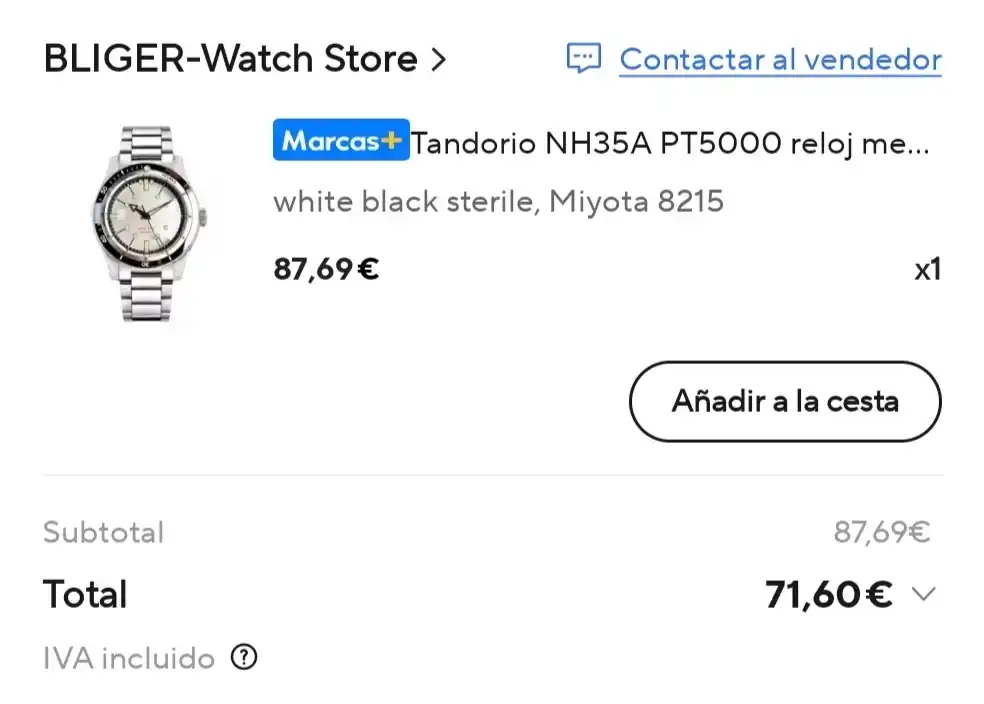Open the Tandorio NH35A PT5000 product title
The height and width of the screenshot is (704, 984).
pyautogui.click(x=670, y=144)
